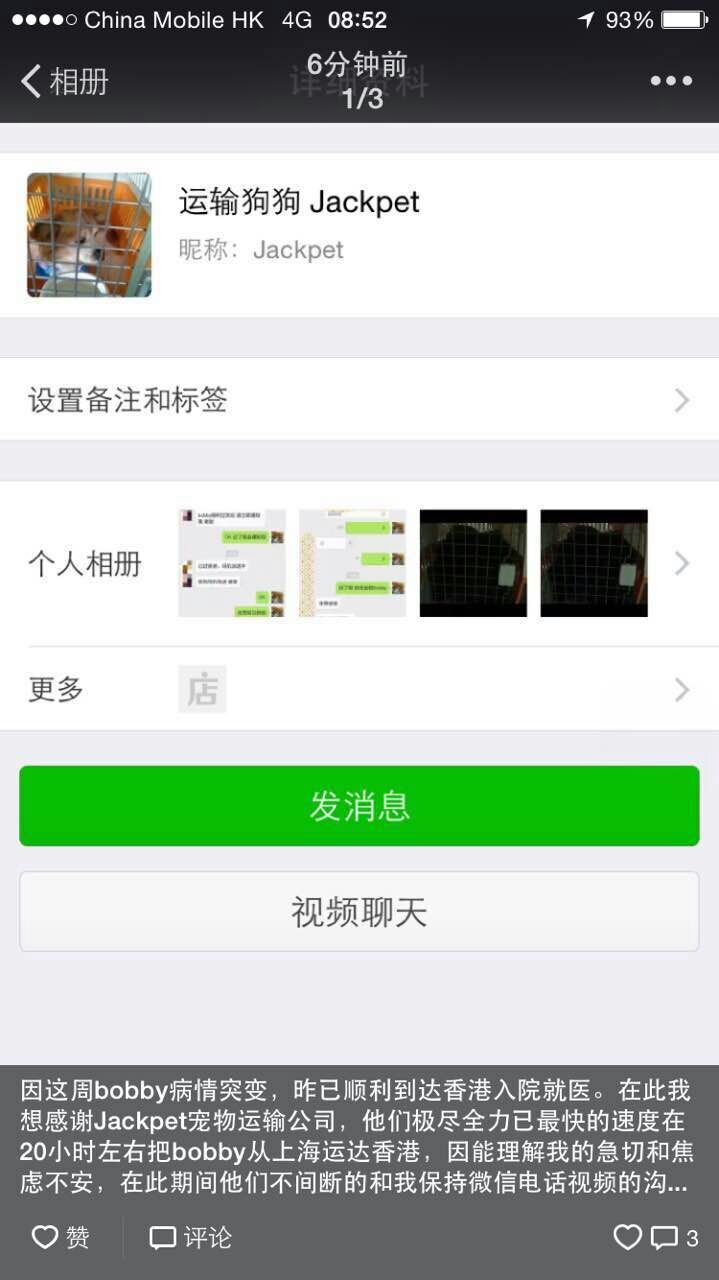Like this post with the 赞 button
The height and width of the screenshot is (1280, 719).
[x=61, y=1238]
